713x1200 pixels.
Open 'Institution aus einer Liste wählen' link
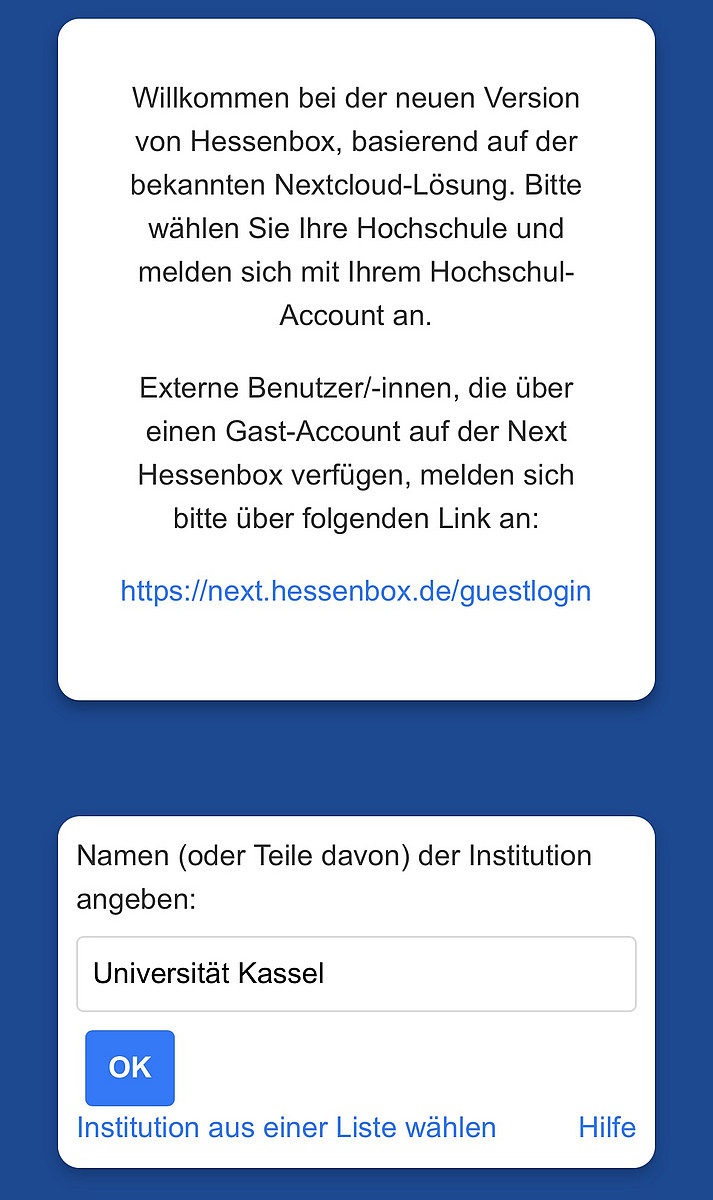286,1128
